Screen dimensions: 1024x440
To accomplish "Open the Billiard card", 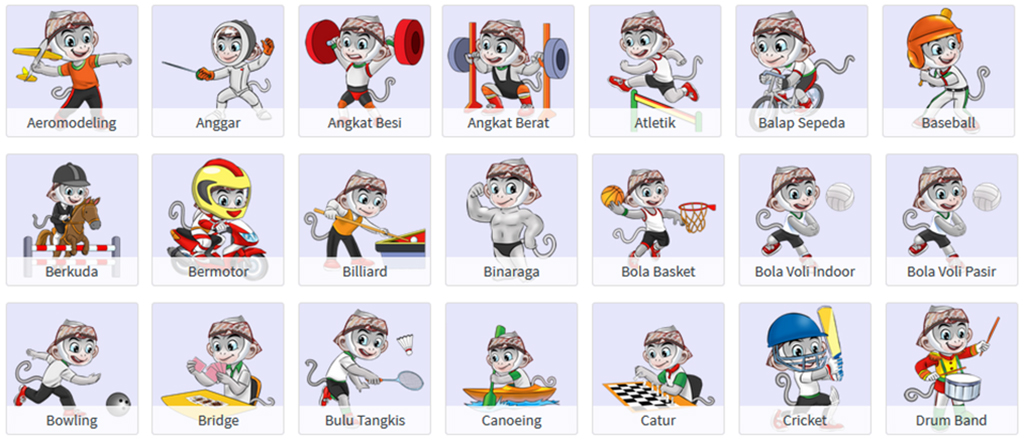I will (365, 220).
